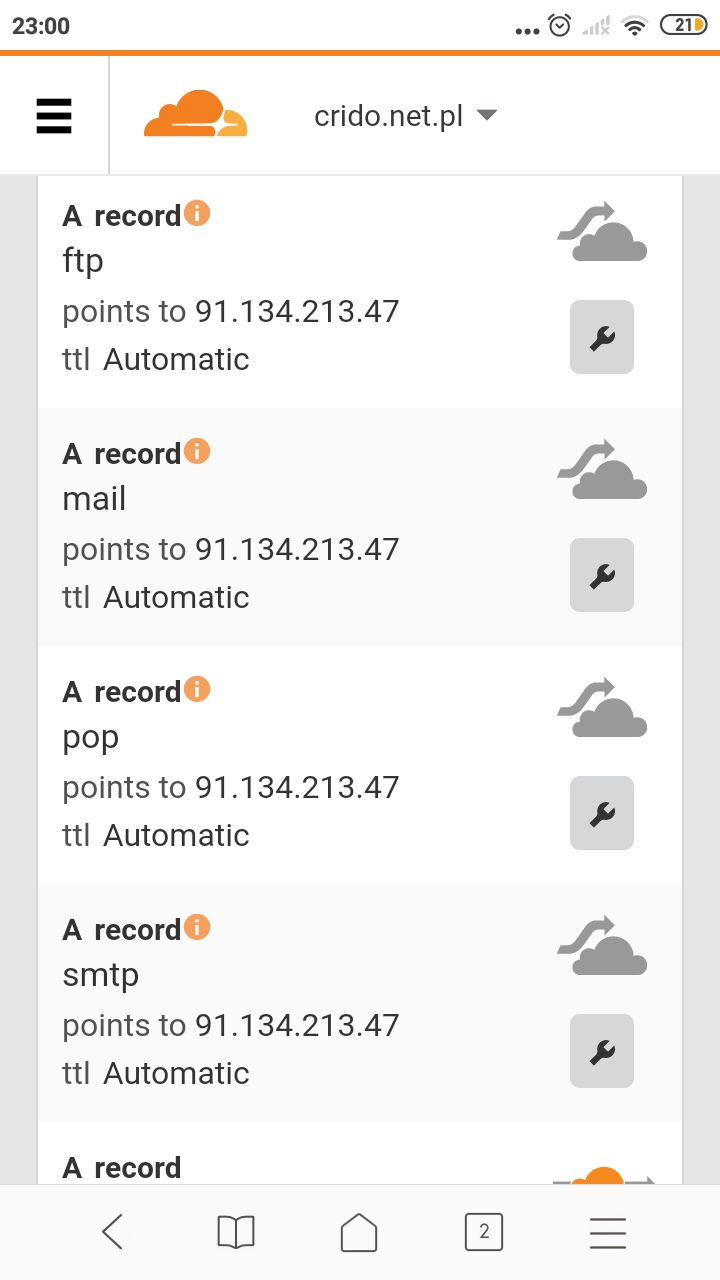
Task: Edit pop record with wrench button
Action: pos(602,813)
